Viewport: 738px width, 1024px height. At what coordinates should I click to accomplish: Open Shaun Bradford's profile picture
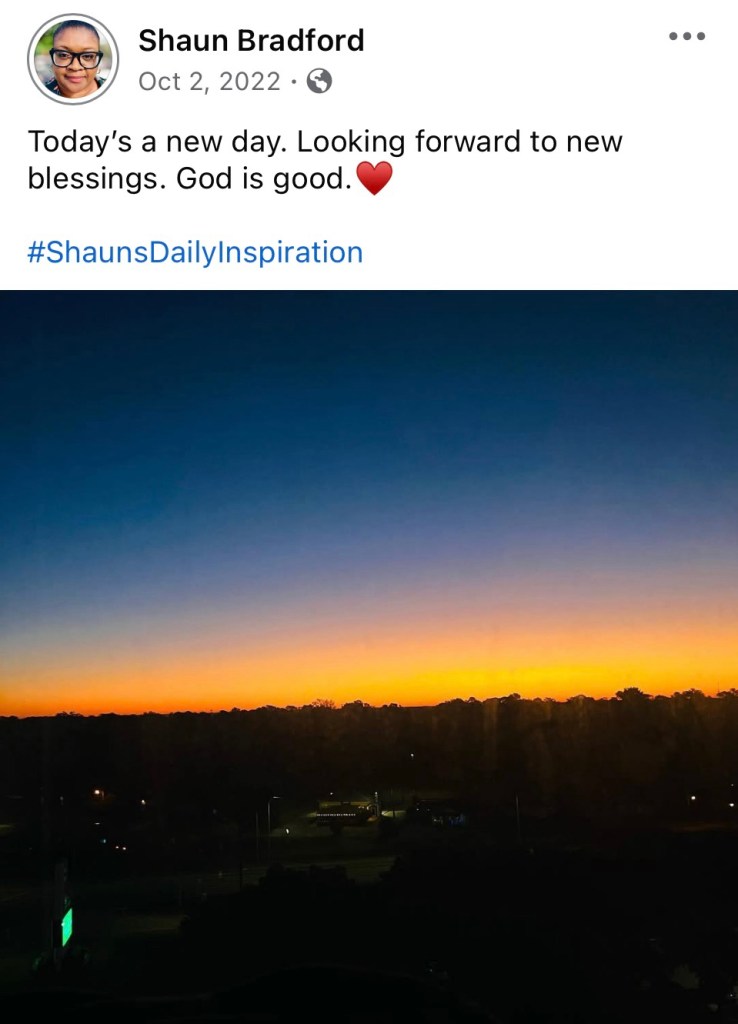[73, 60]
